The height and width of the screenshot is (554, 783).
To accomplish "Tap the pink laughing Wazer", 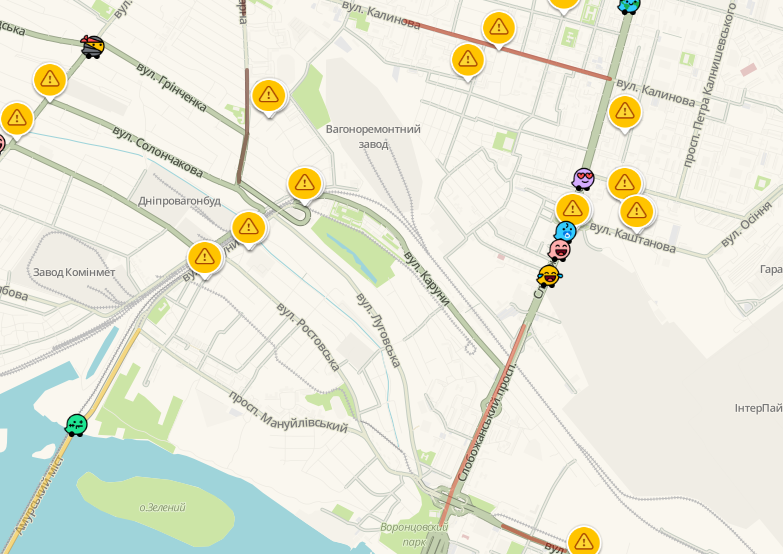I will coord(560,250).
